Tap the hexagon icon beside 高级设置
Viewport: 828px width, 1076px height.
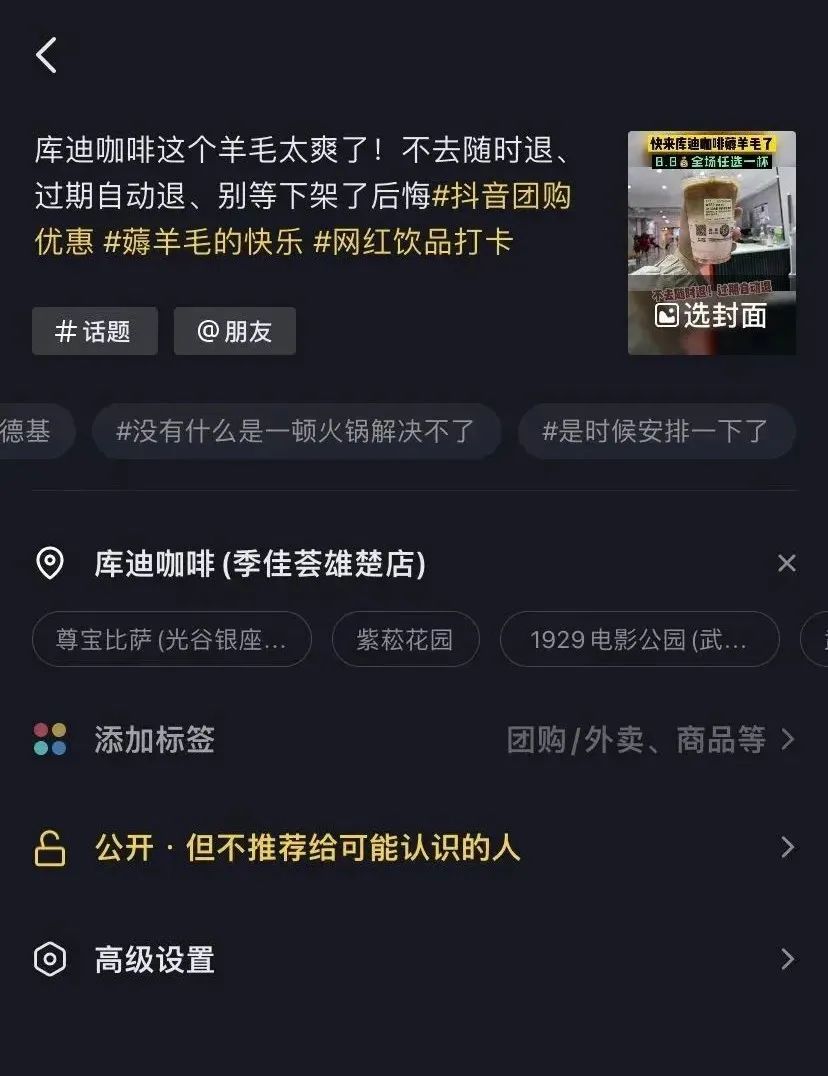click(48, 960)
